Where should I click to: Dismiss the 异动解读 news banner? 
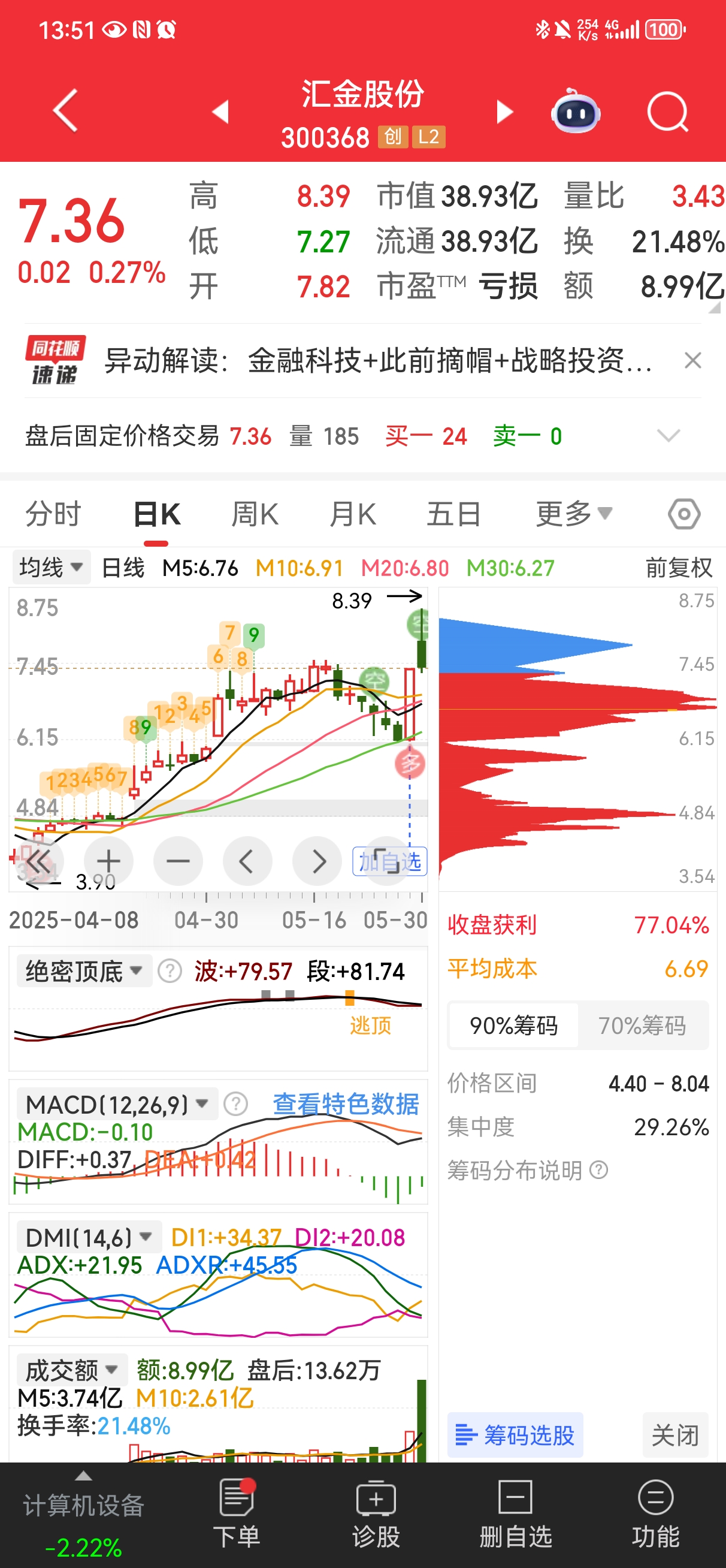[x=692, y=360]
